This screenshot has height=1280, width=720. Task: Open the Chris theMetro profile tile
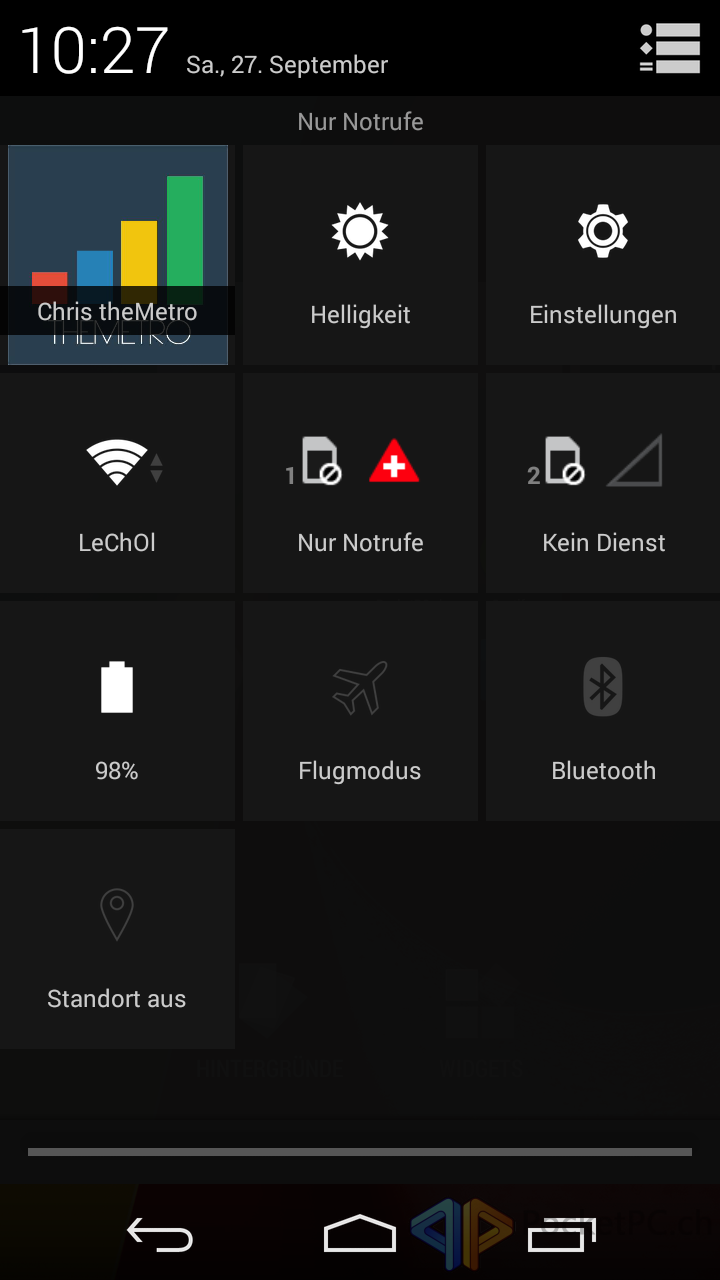pyautogui.click(x=118, y=255)
